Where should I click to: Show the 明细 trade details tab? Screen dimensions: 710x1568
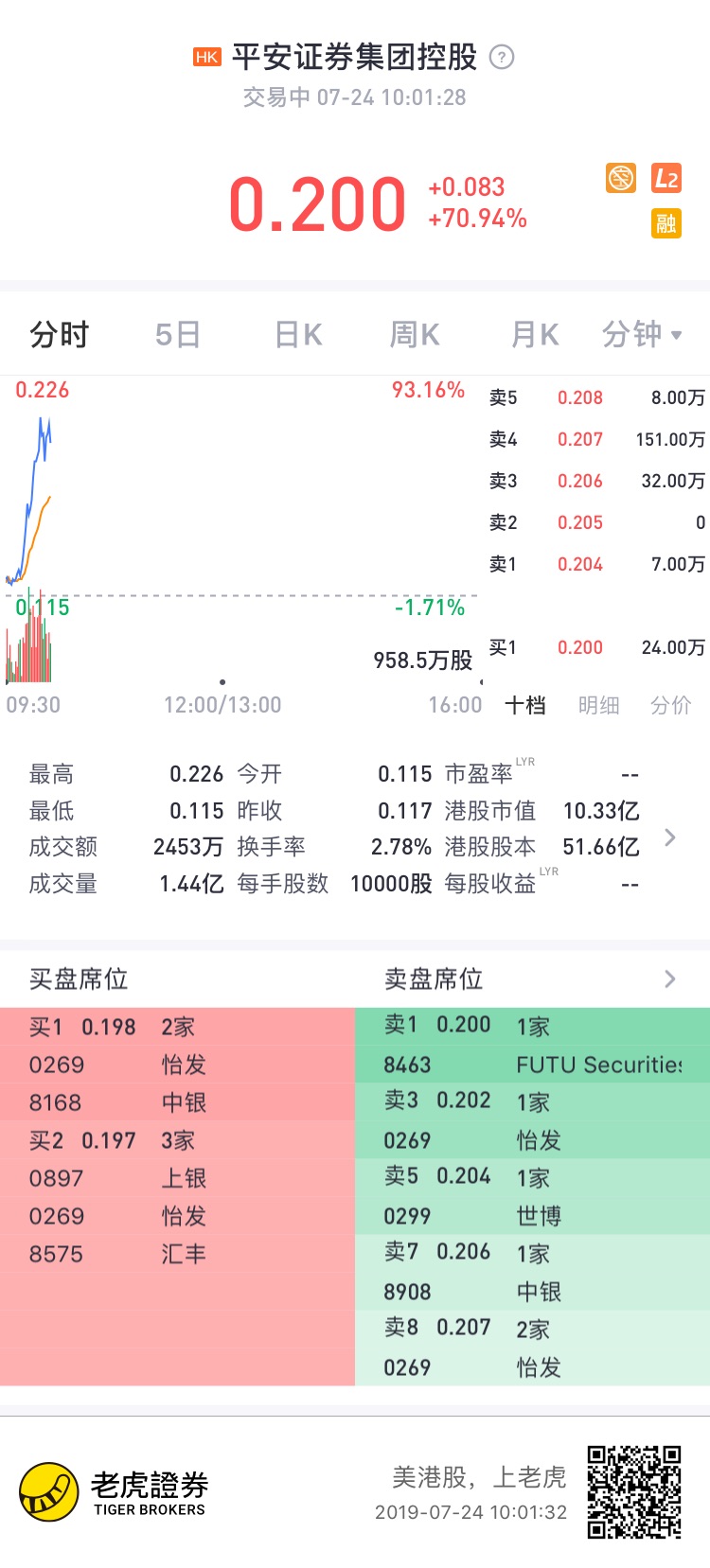point(598,705)
